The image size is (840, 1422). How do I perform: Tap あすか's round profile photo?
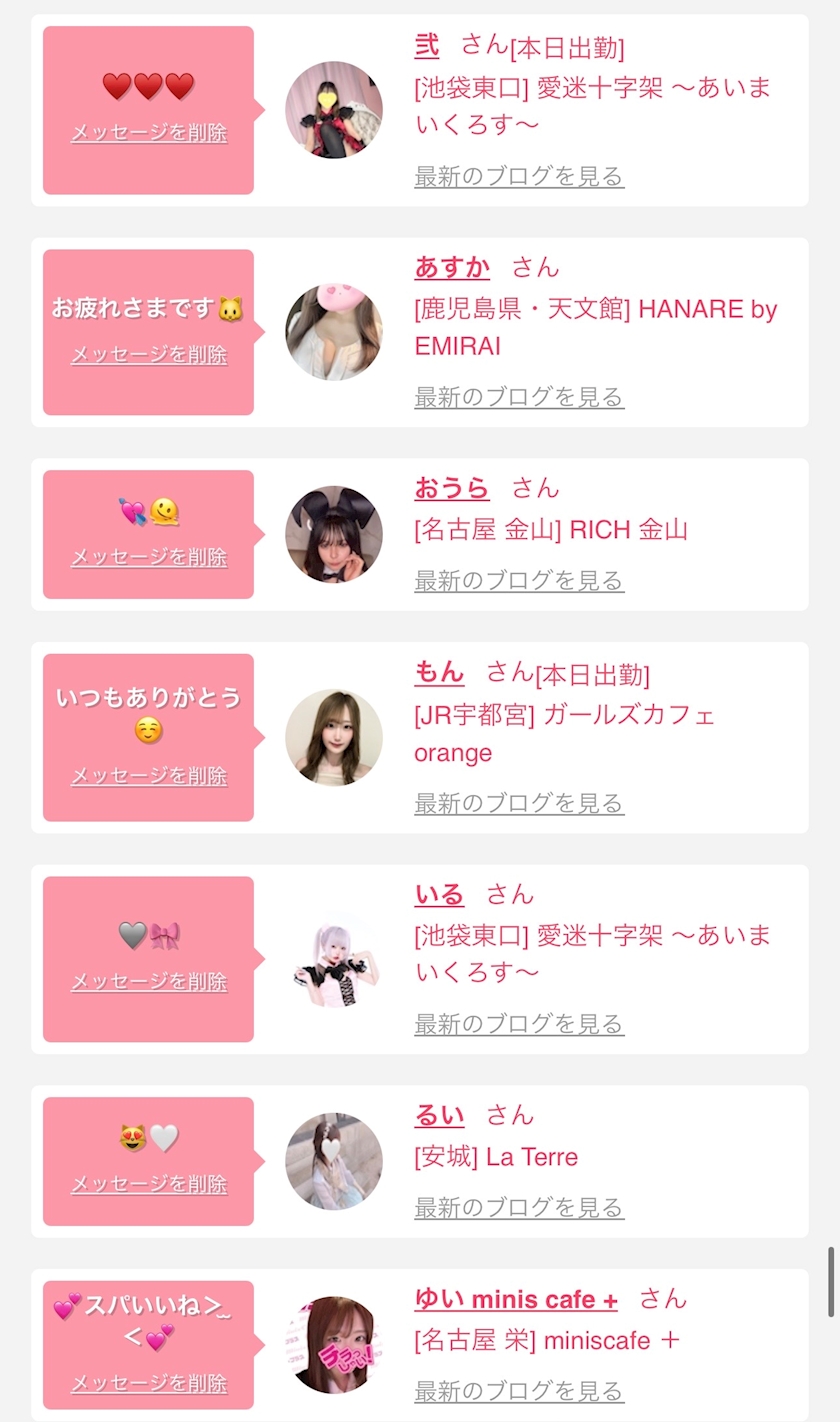334,332
